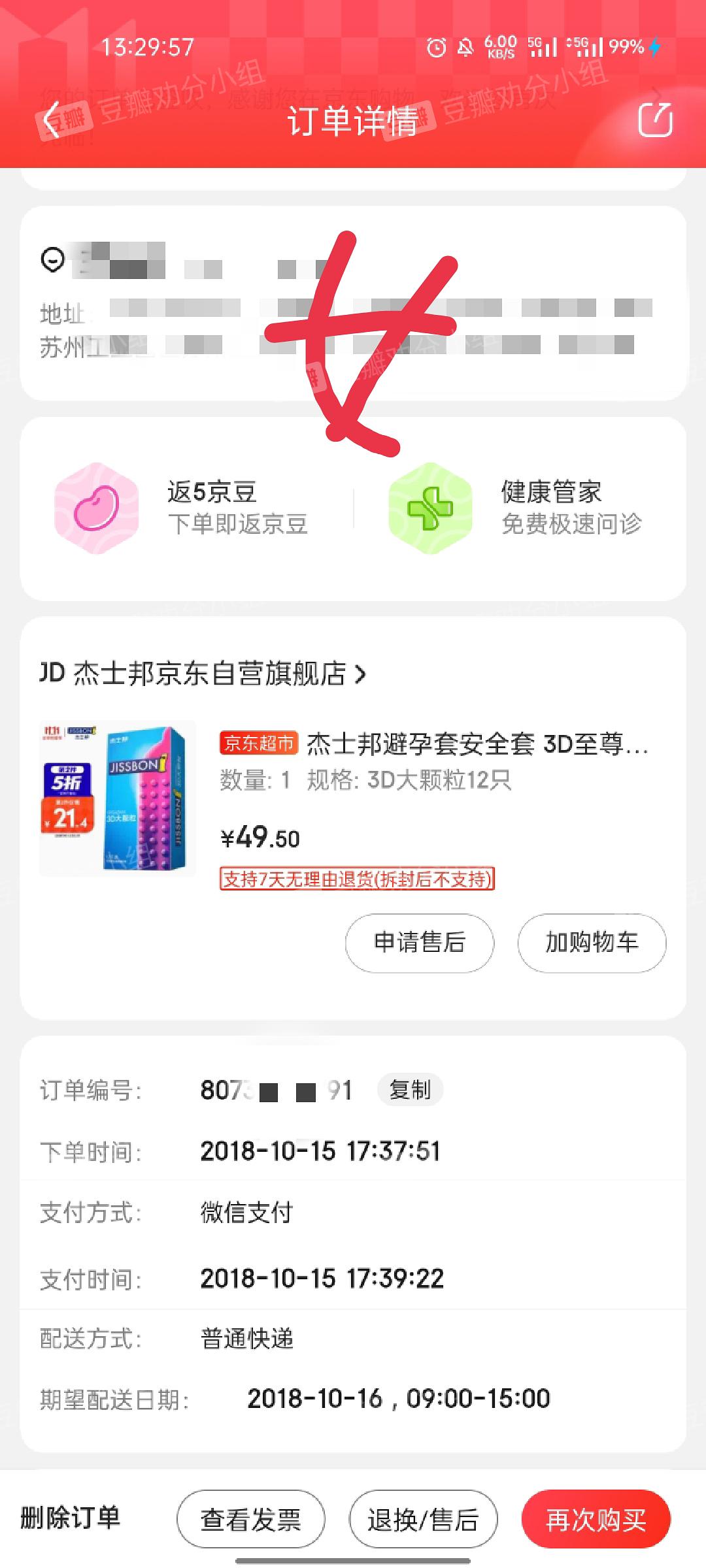Go back from order details
Screen dimensions: 706x1568
(x=52, y=120)
